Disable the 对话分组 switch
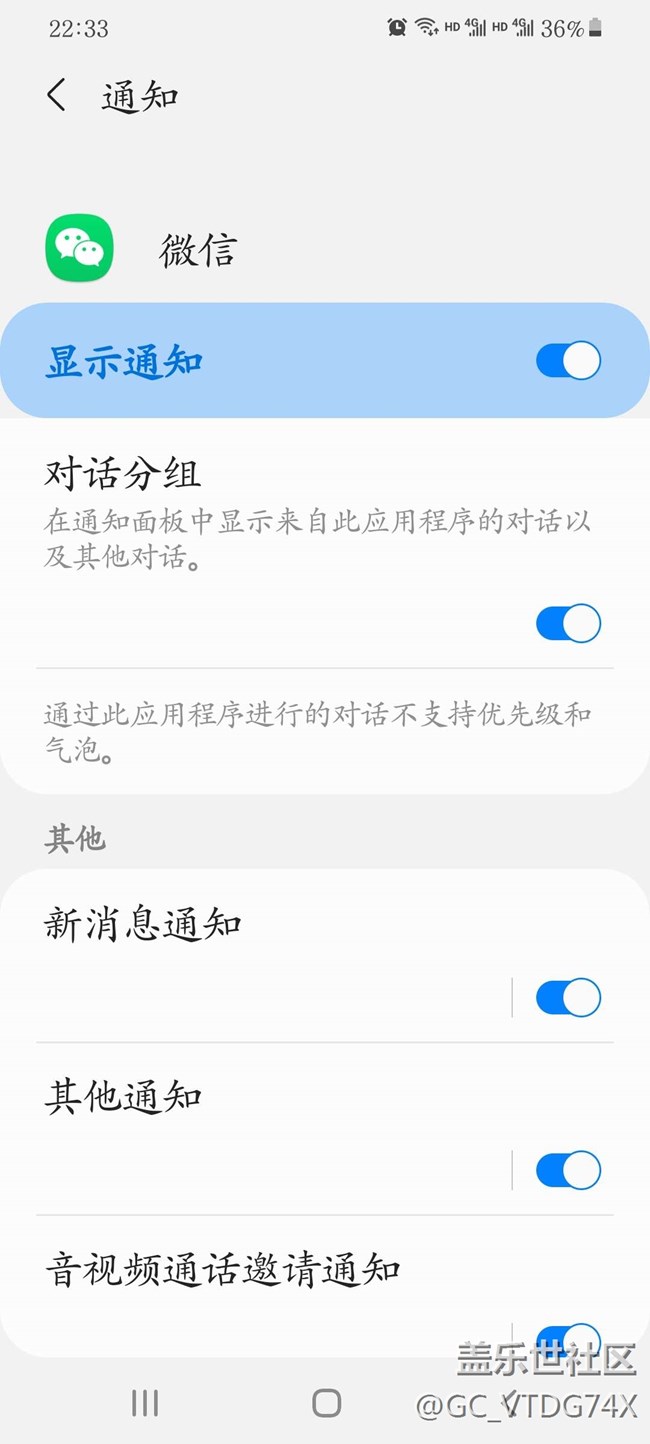 click(x=568, y=624)
